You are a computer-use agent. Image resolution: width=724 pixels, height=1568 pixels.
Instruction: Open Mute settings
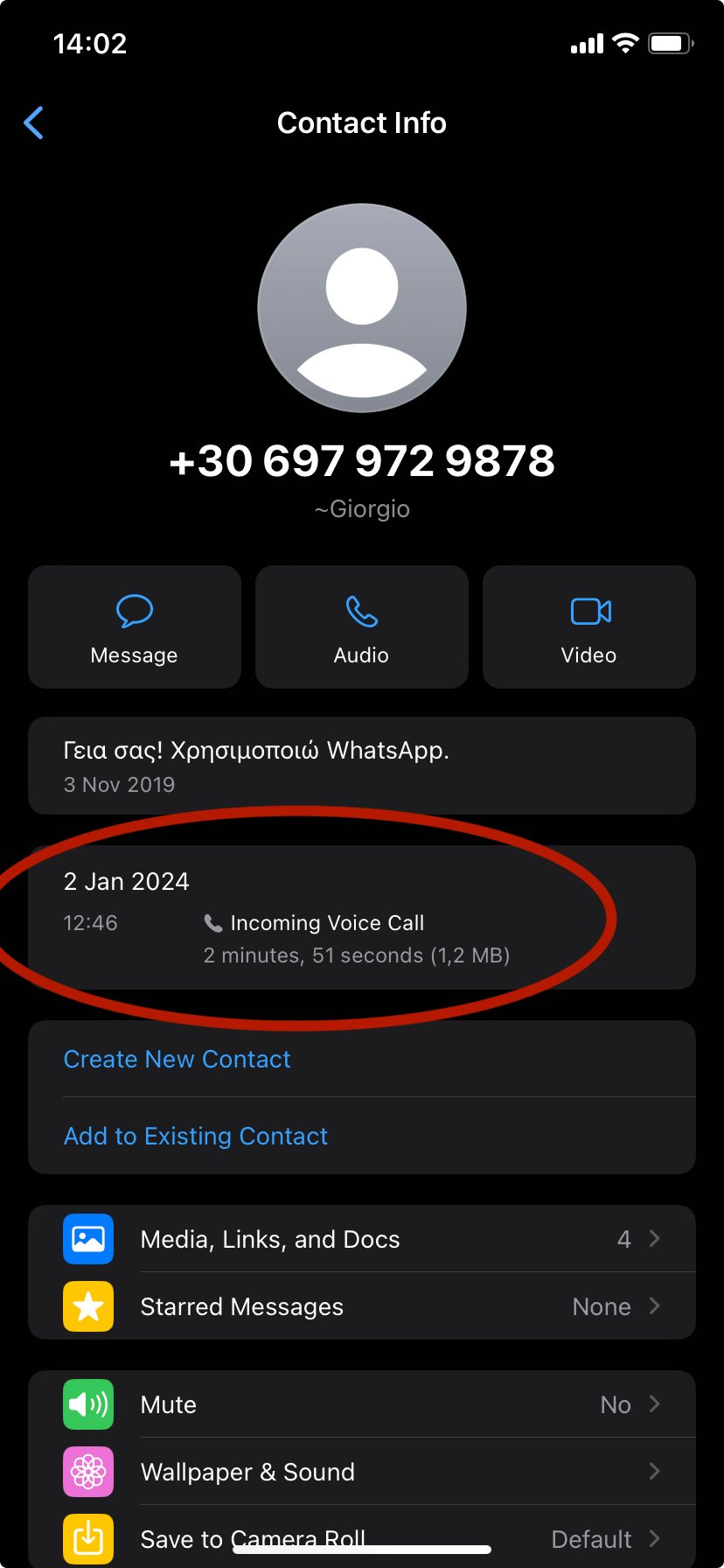point(362,1404)
